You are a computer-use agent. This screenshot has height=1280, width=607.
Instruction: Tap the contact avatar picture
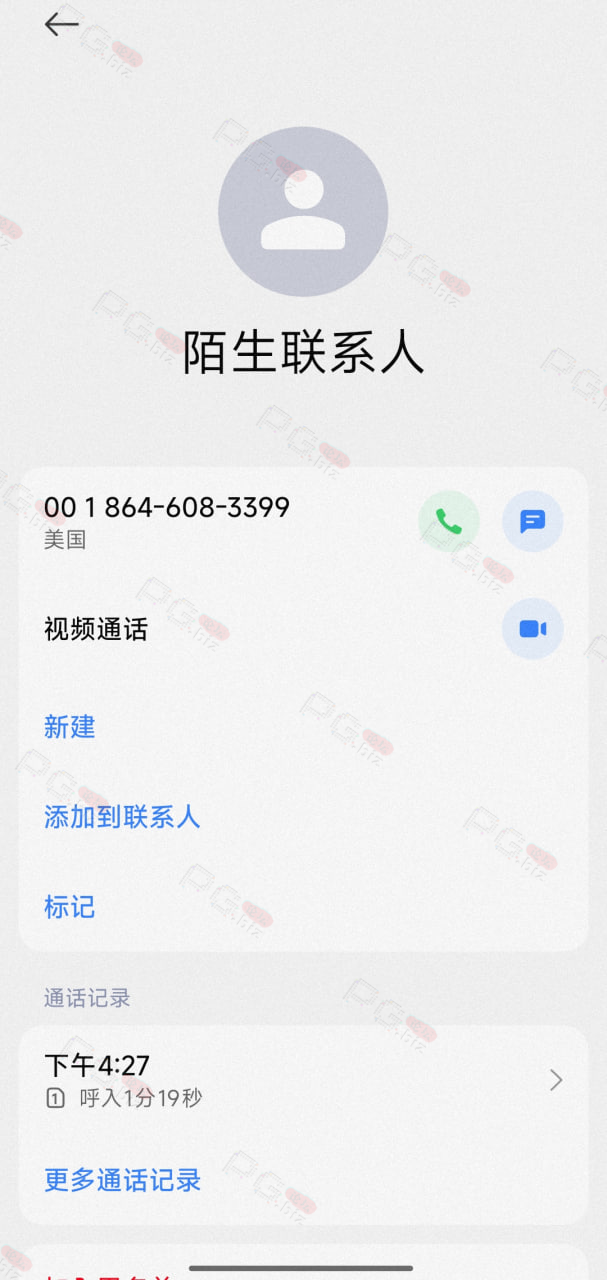(303, 211)
